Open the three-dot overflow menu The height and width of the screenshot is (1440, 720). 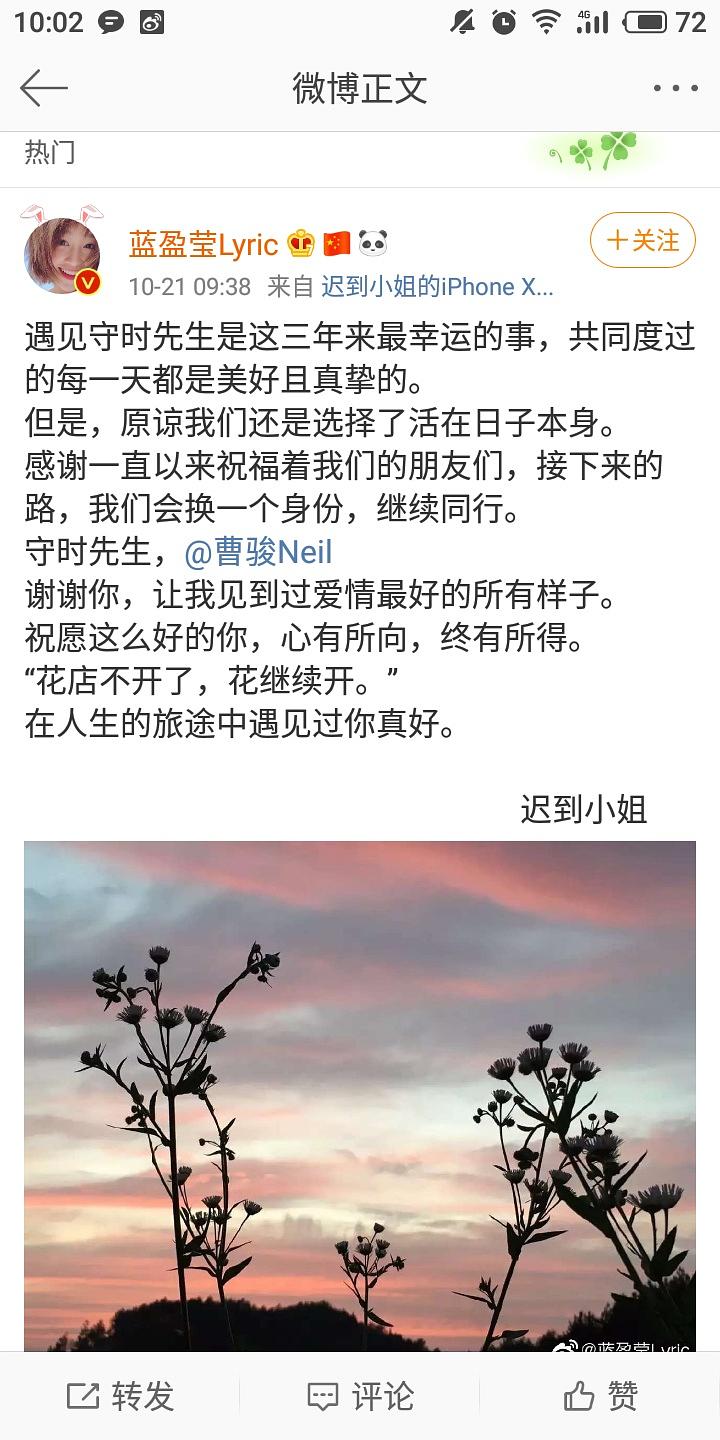pyautogui.click(x=675, y=88)
